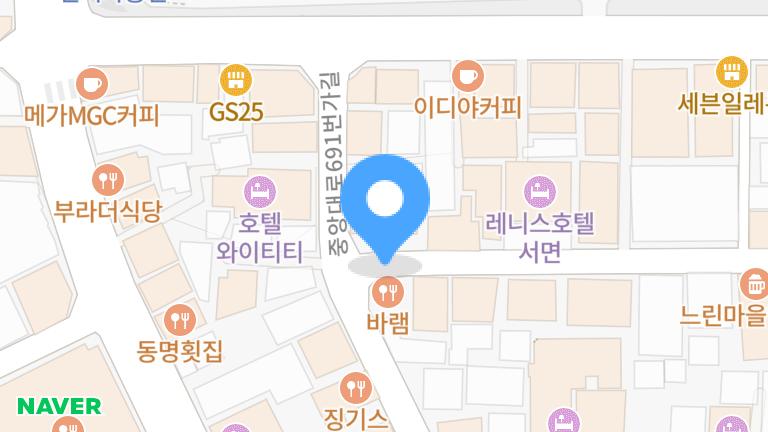
Task: Open the 징기스 restaurant marker
Action: 356,386
